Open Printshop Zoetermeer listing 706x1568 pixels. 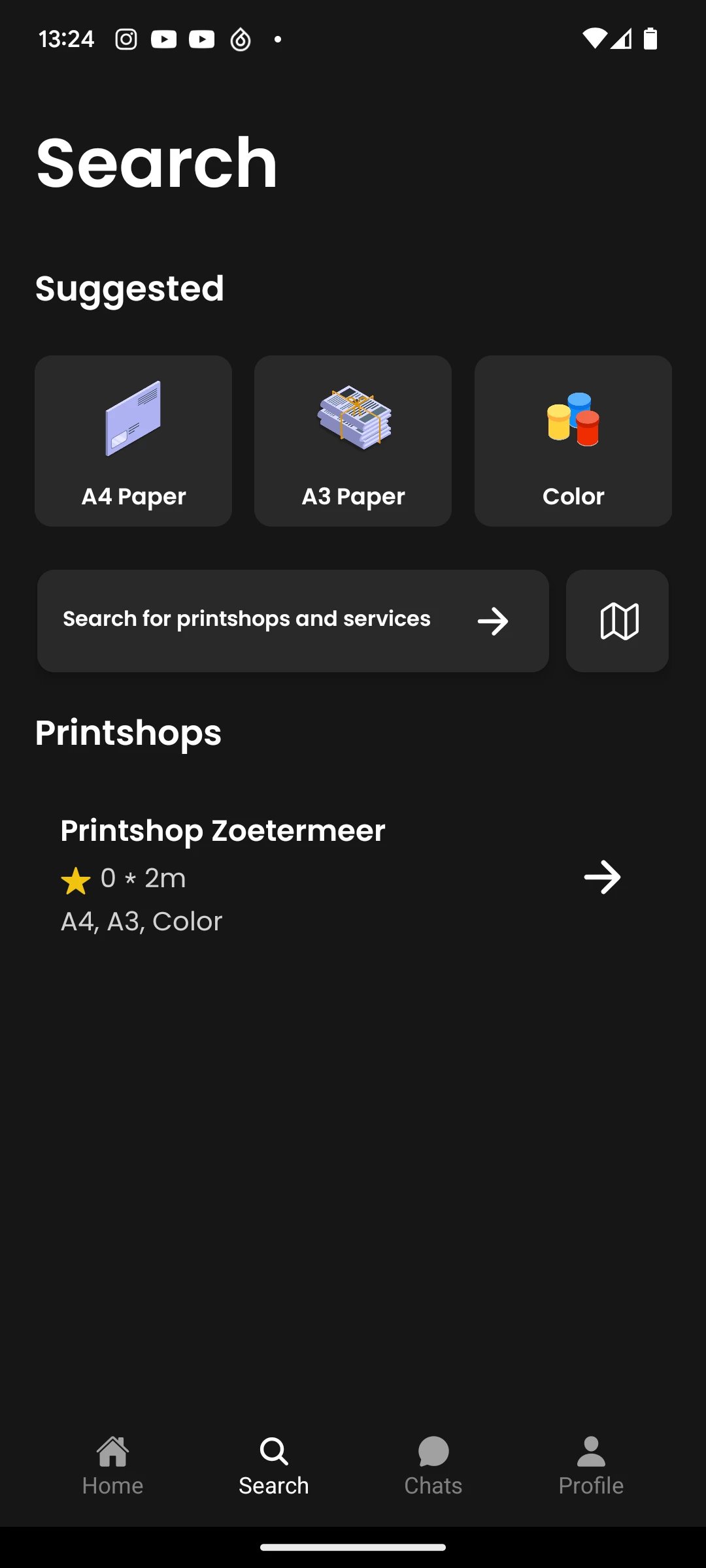coord(222,830)
